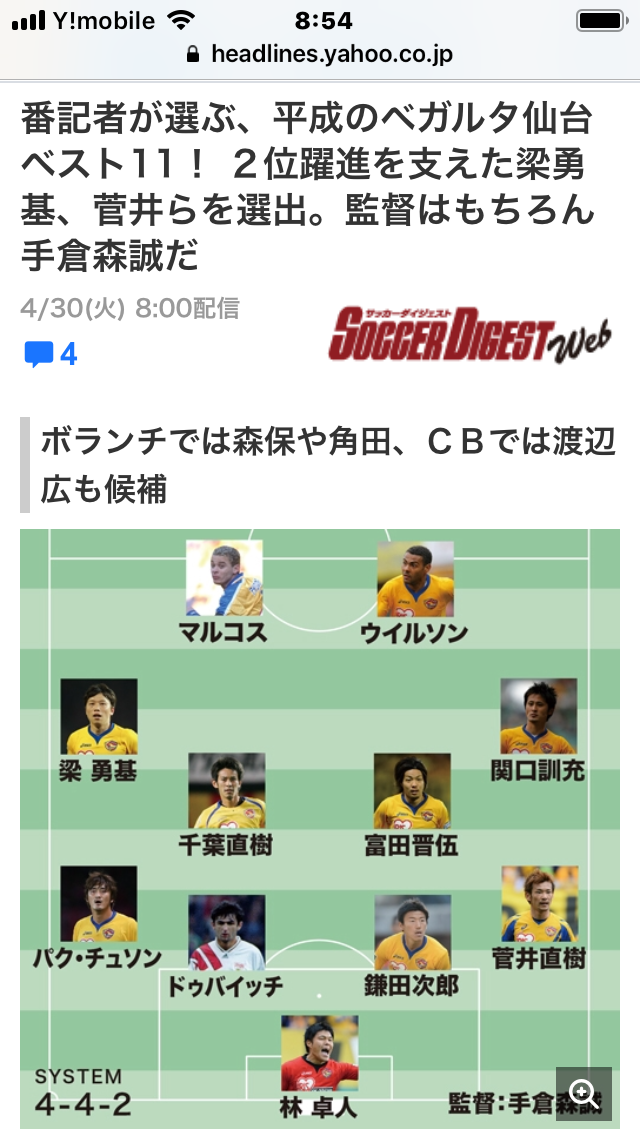The image size is (640, 1136).
Task: Enlarge the lineup image with magnifier icon
Action: coord(583,1093)
